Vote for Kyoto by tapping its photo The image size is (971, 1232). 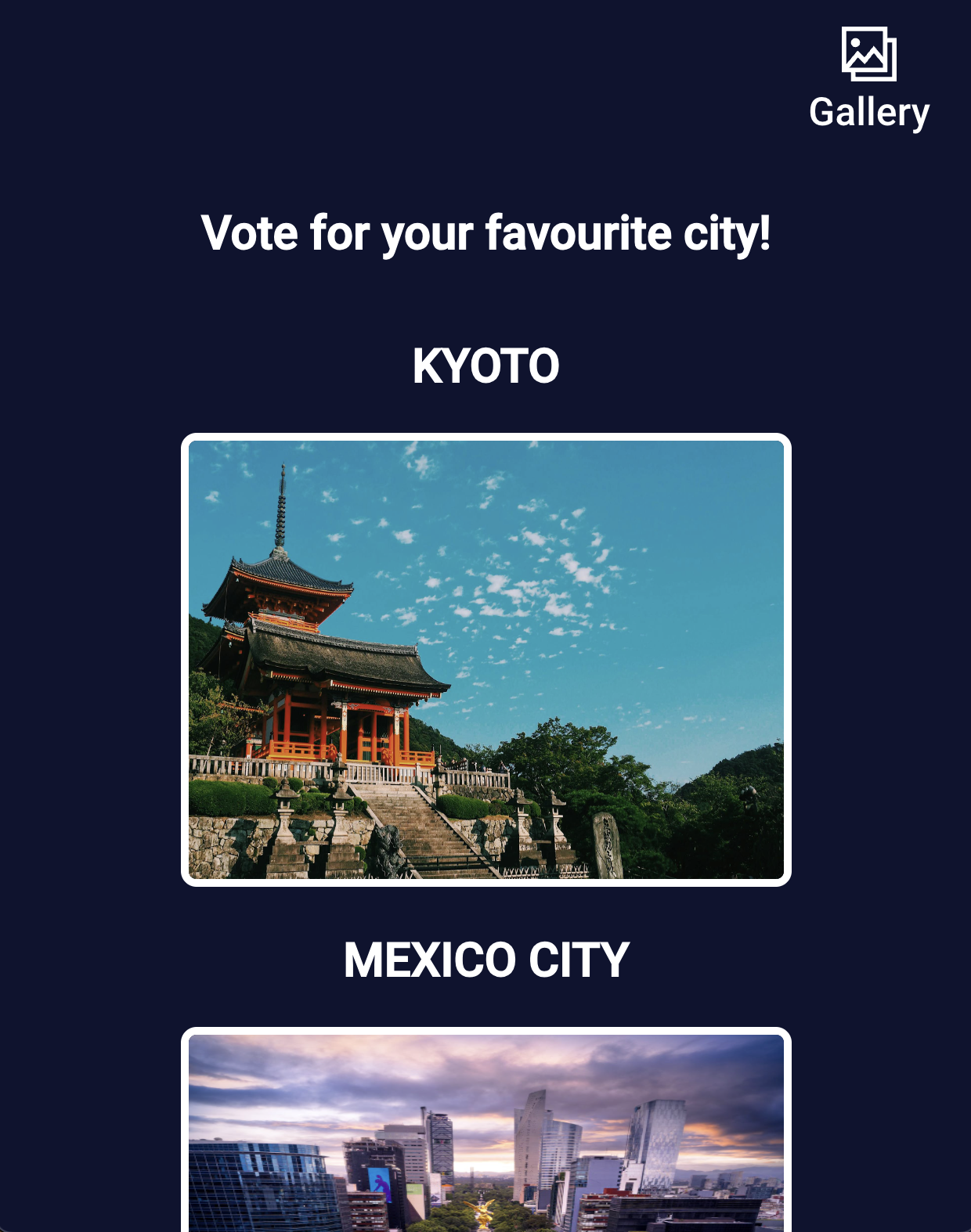(485, 659)
